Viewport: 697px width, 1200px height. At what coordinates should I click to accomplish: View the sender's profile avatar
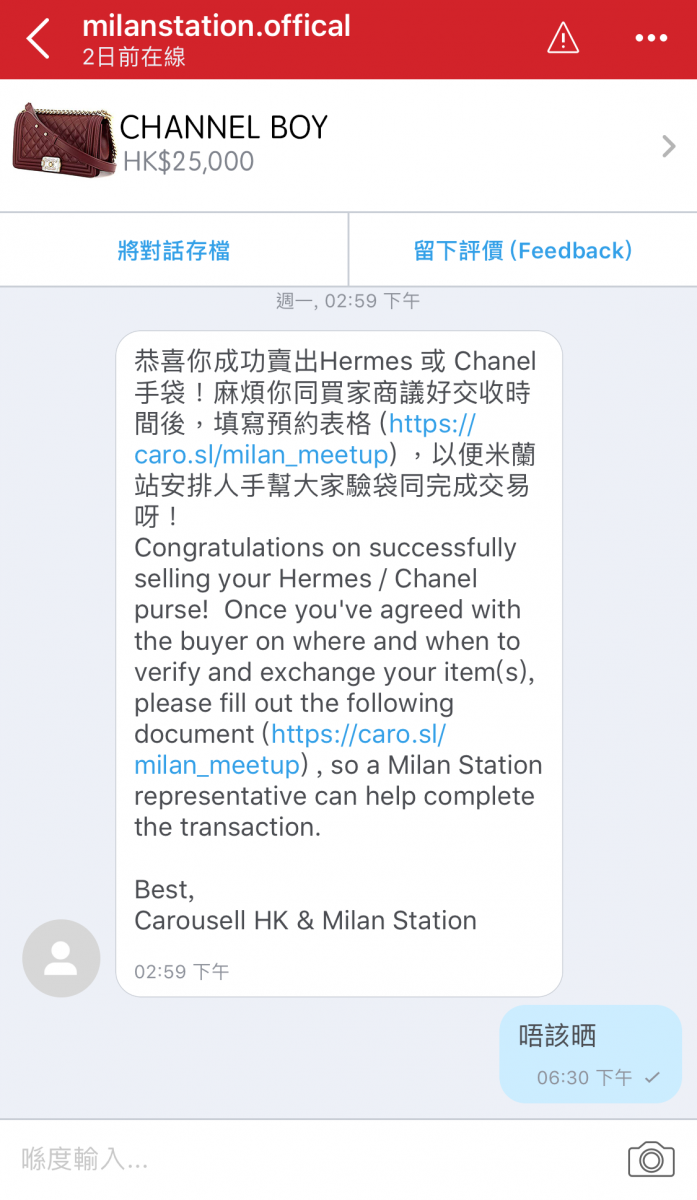61,958
